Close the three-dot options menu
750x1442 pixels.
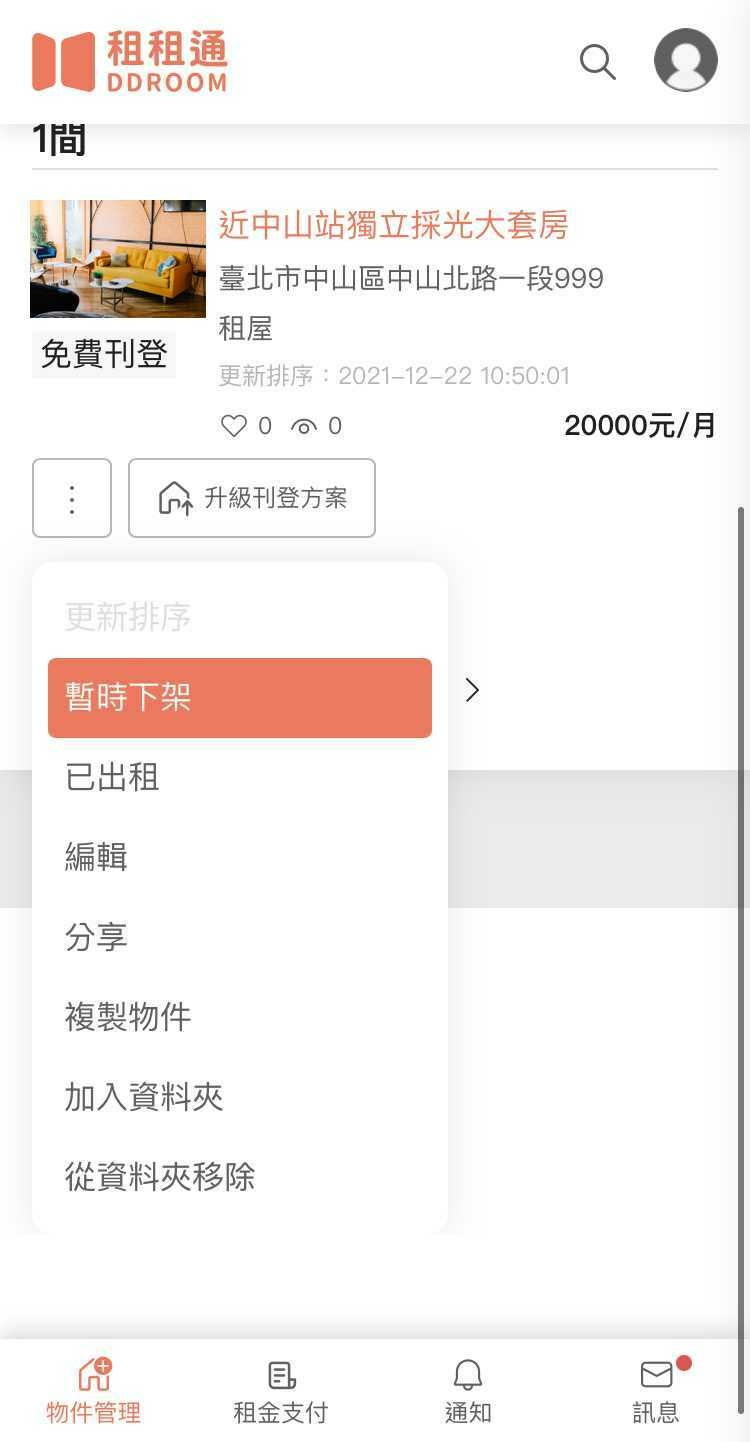tap(72, 498)
